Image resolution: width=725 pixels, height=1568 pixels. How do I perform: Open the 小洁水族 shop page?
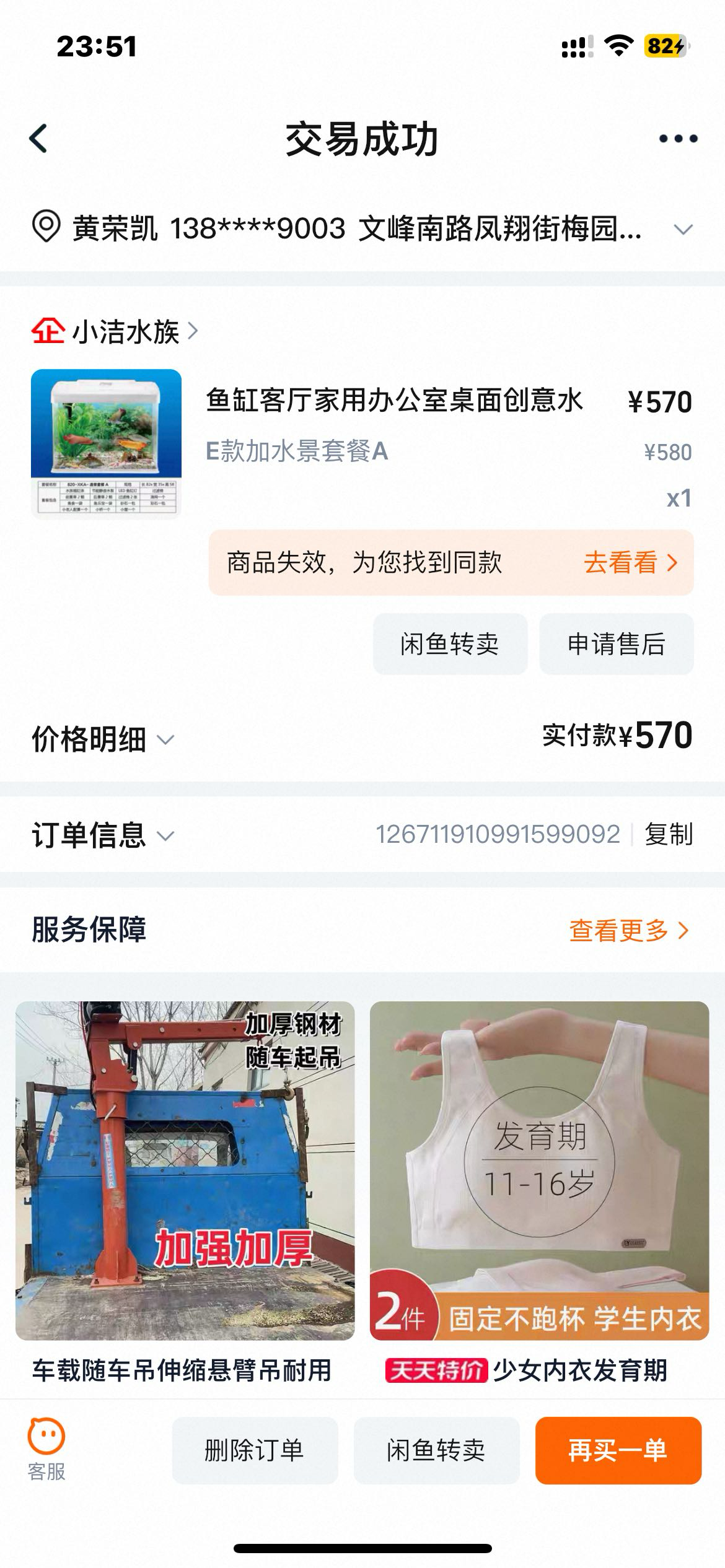[x=115, y=332]
